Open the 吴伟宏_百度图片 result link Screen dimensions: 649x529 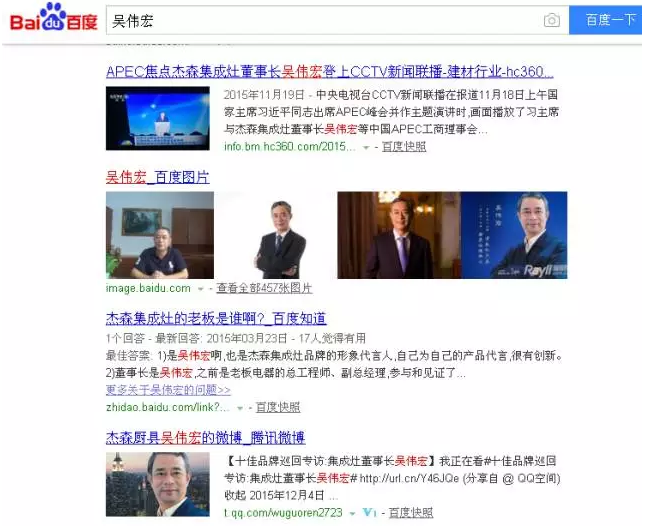[x=158, y=177]
